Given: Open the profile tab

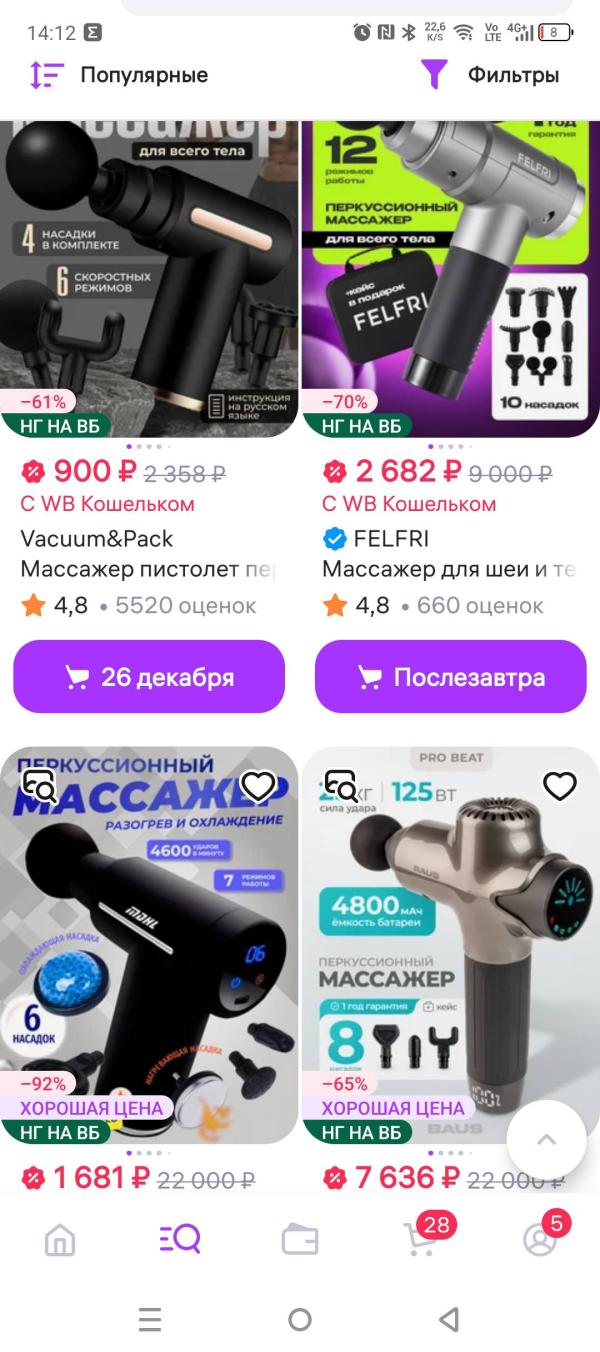Looking at the screenshot, I should [x=540, y=1240].
